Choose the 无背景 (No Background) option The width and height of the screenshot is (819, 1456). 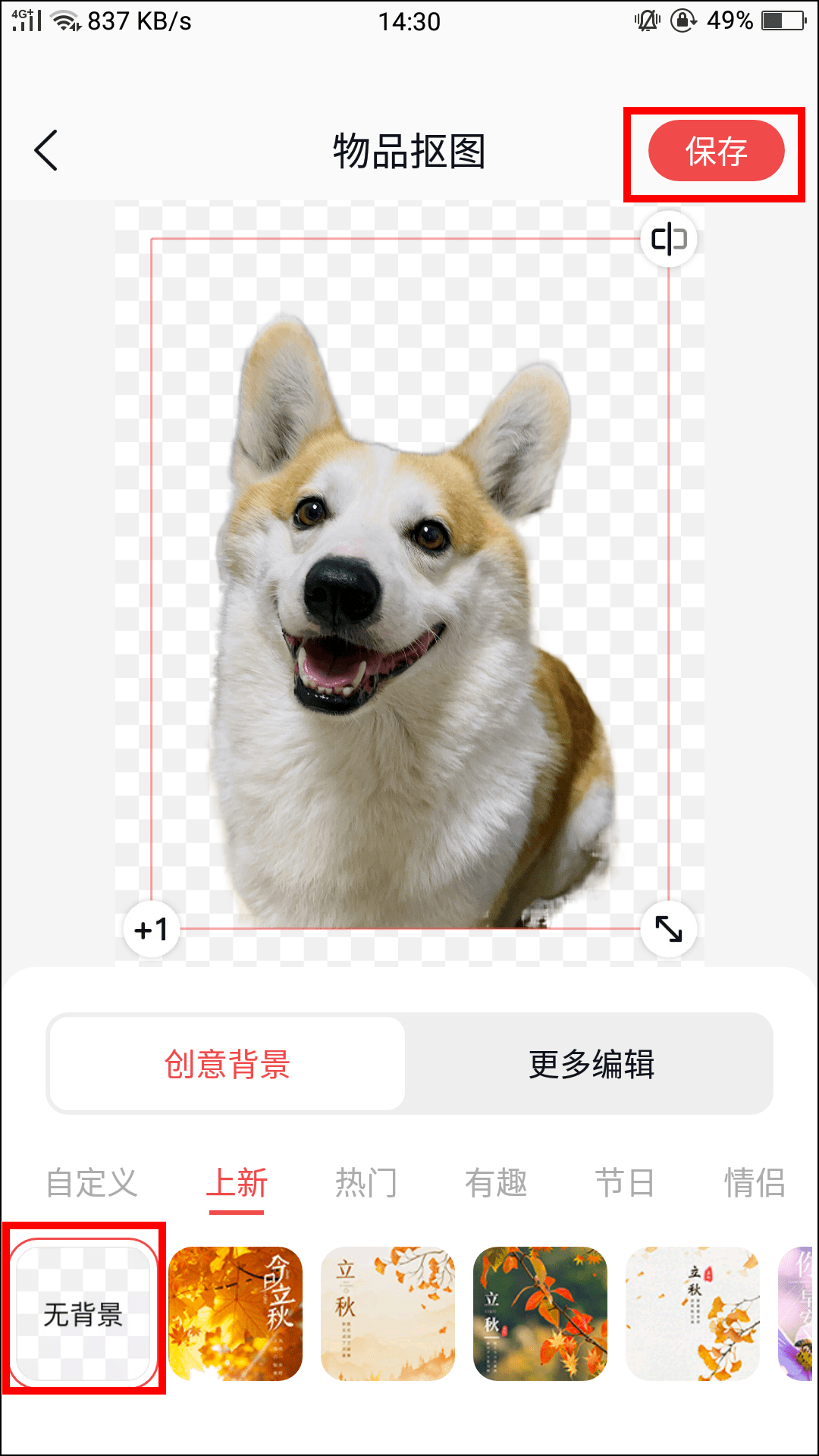click(83, 1313)
